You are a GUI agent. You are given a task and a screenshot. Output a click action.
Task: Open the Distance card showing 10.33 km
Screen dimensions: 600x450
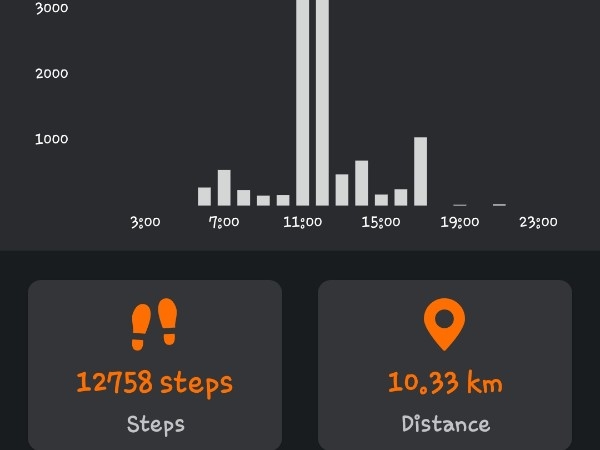point(445,366)
